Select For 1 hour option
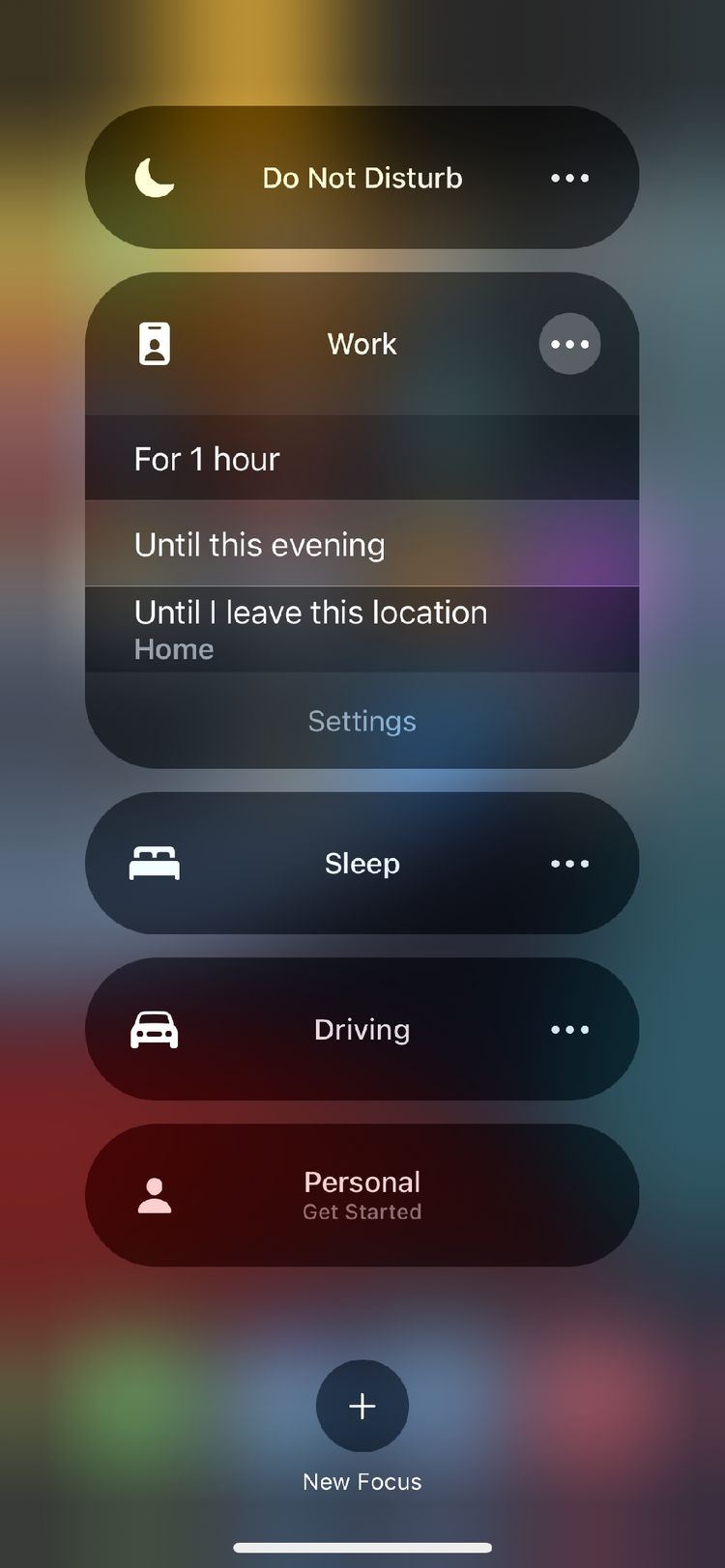This screenshot has height=1568, width=725. pos(362,459)
